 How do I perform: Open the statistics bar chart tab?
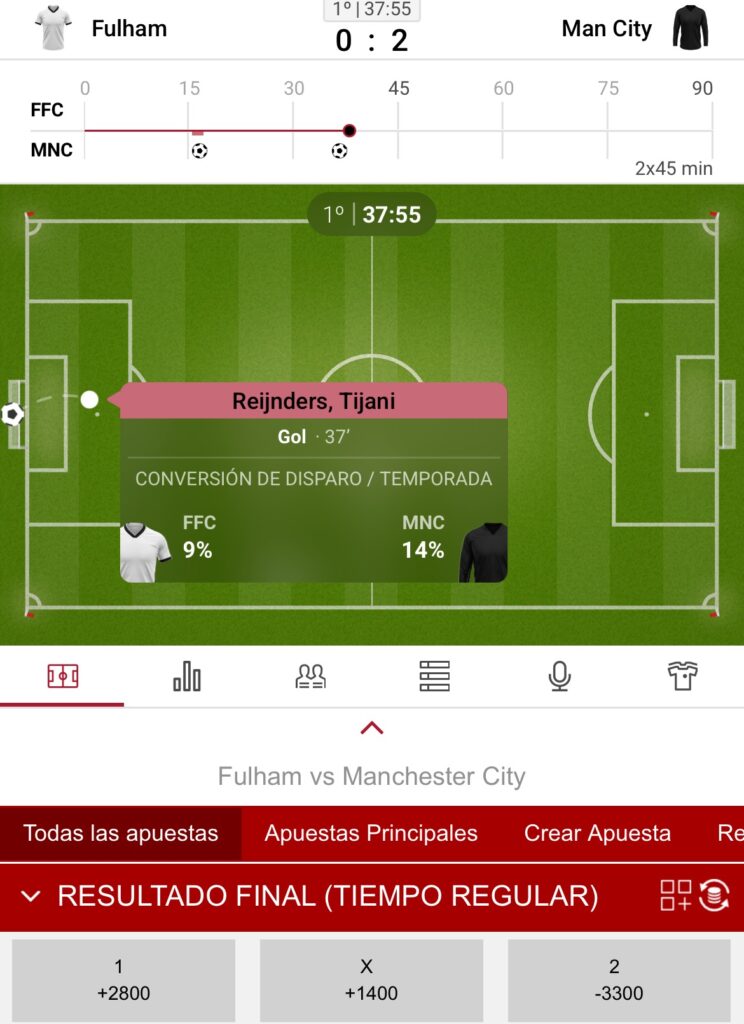coord(186,676)
